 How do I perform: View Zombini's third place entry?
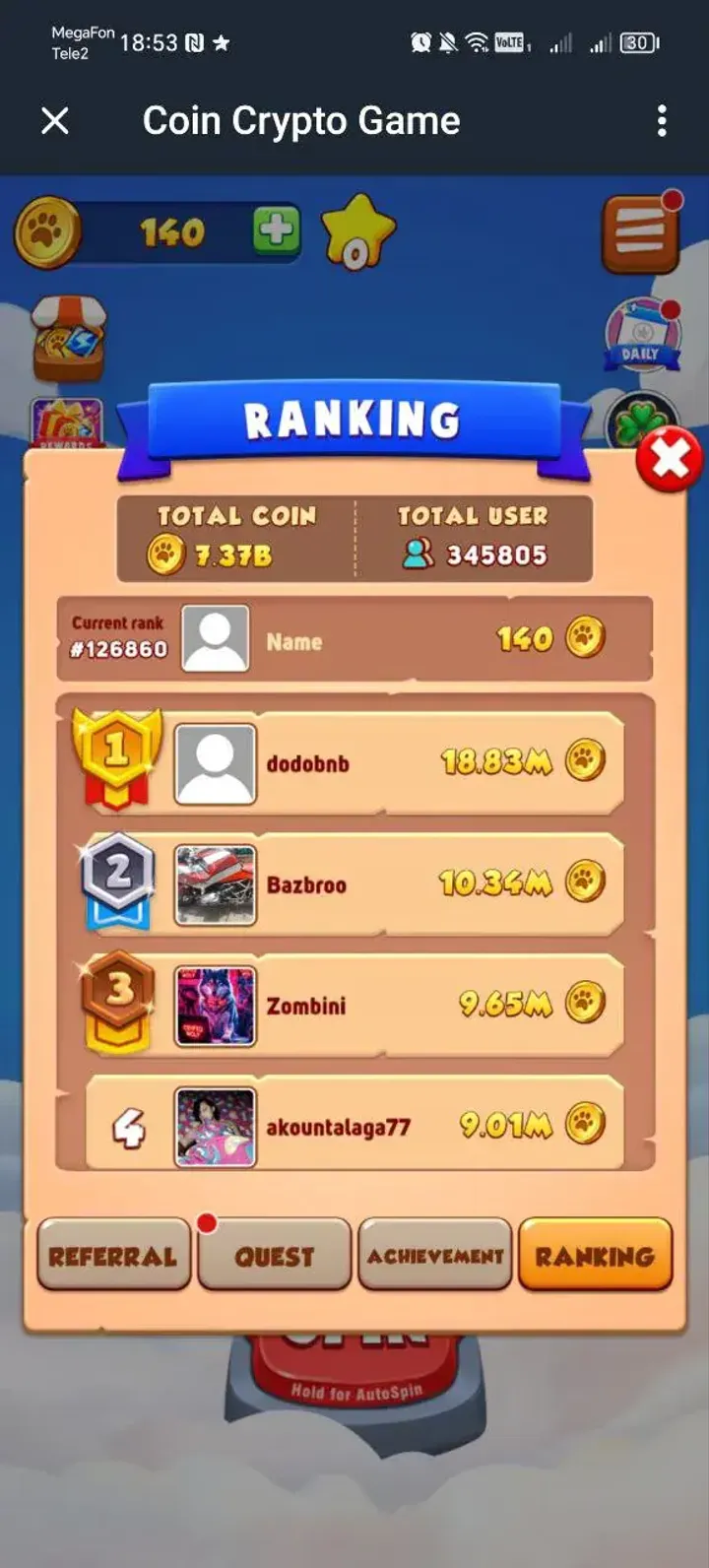click(x=394, y=1005)
